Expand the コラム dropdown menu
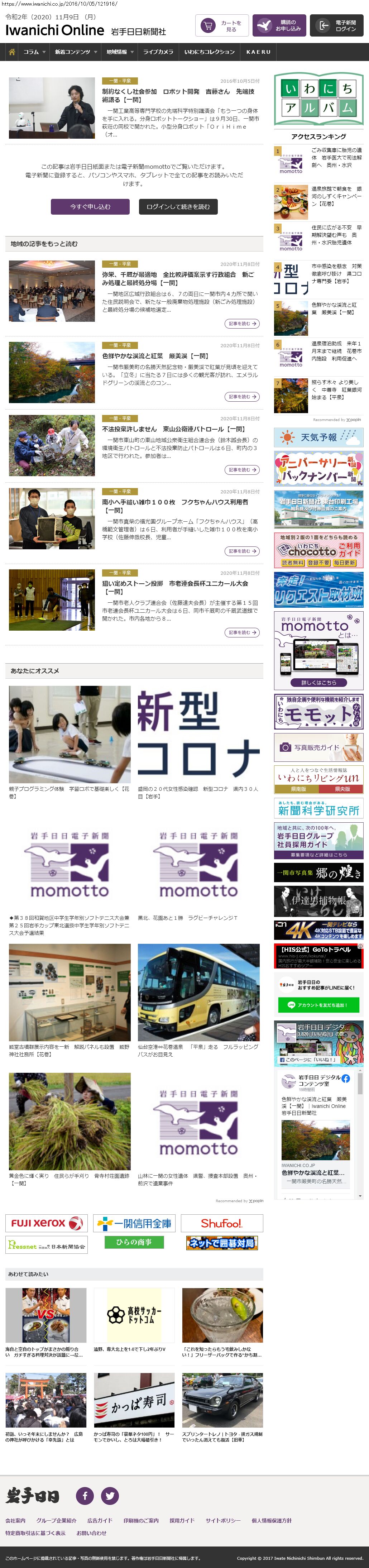 point(34,52)
